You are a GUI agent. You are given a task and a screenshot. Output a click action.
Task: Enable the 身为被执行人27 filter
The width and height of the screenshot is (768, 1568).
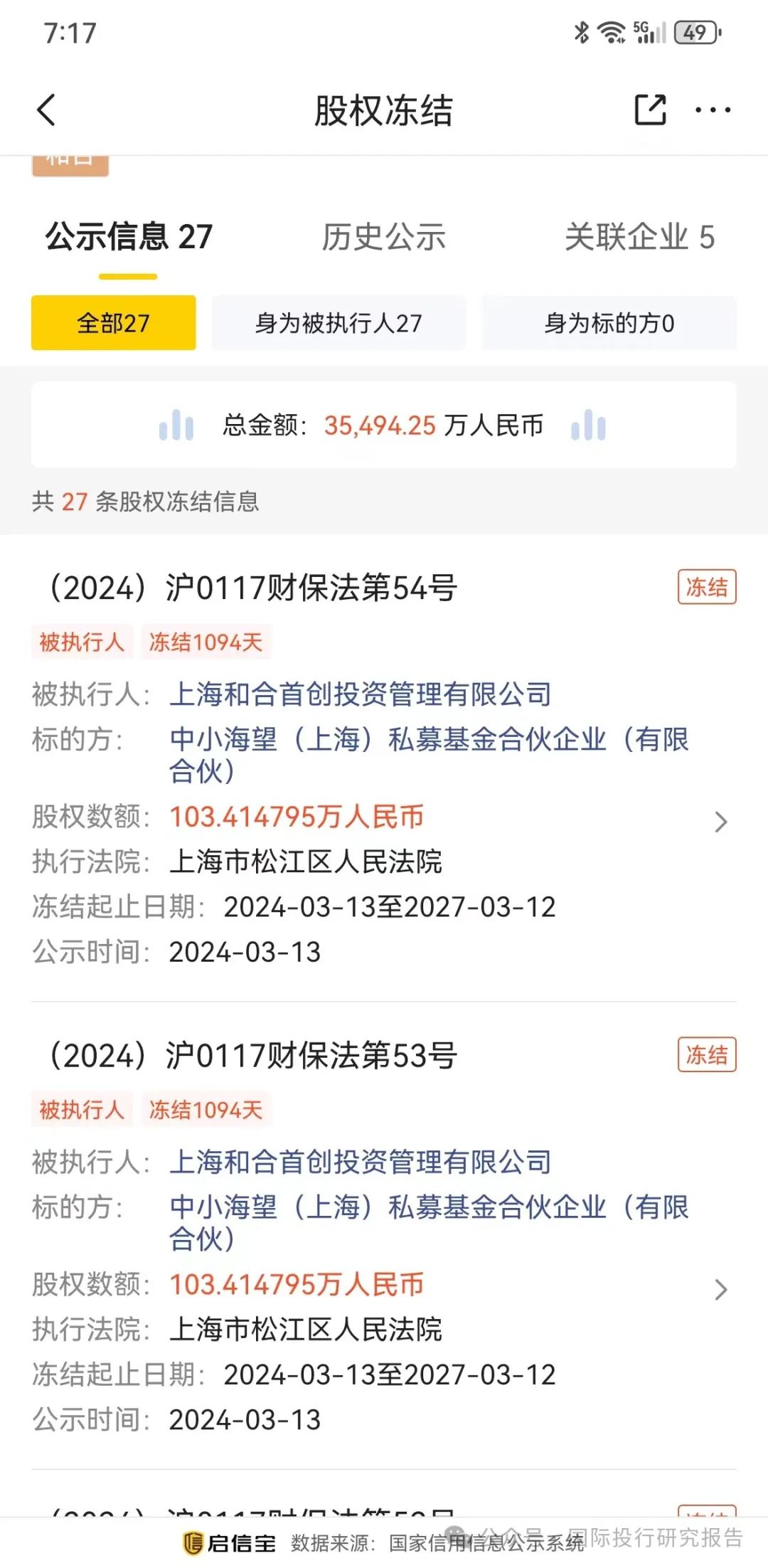click(x=338, y=323)
